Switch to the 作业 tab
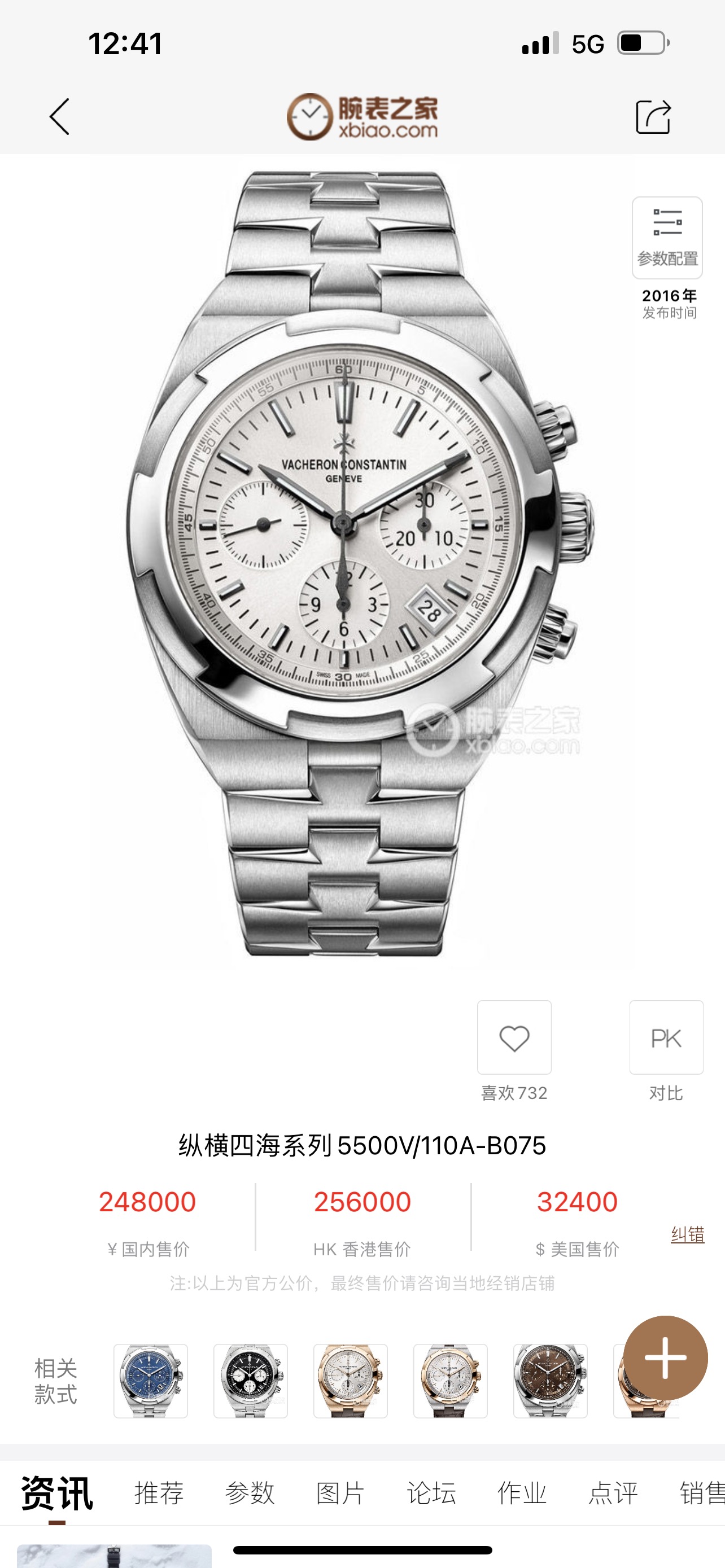This screenshot has width=725, height=1568. click(522, 1493)
